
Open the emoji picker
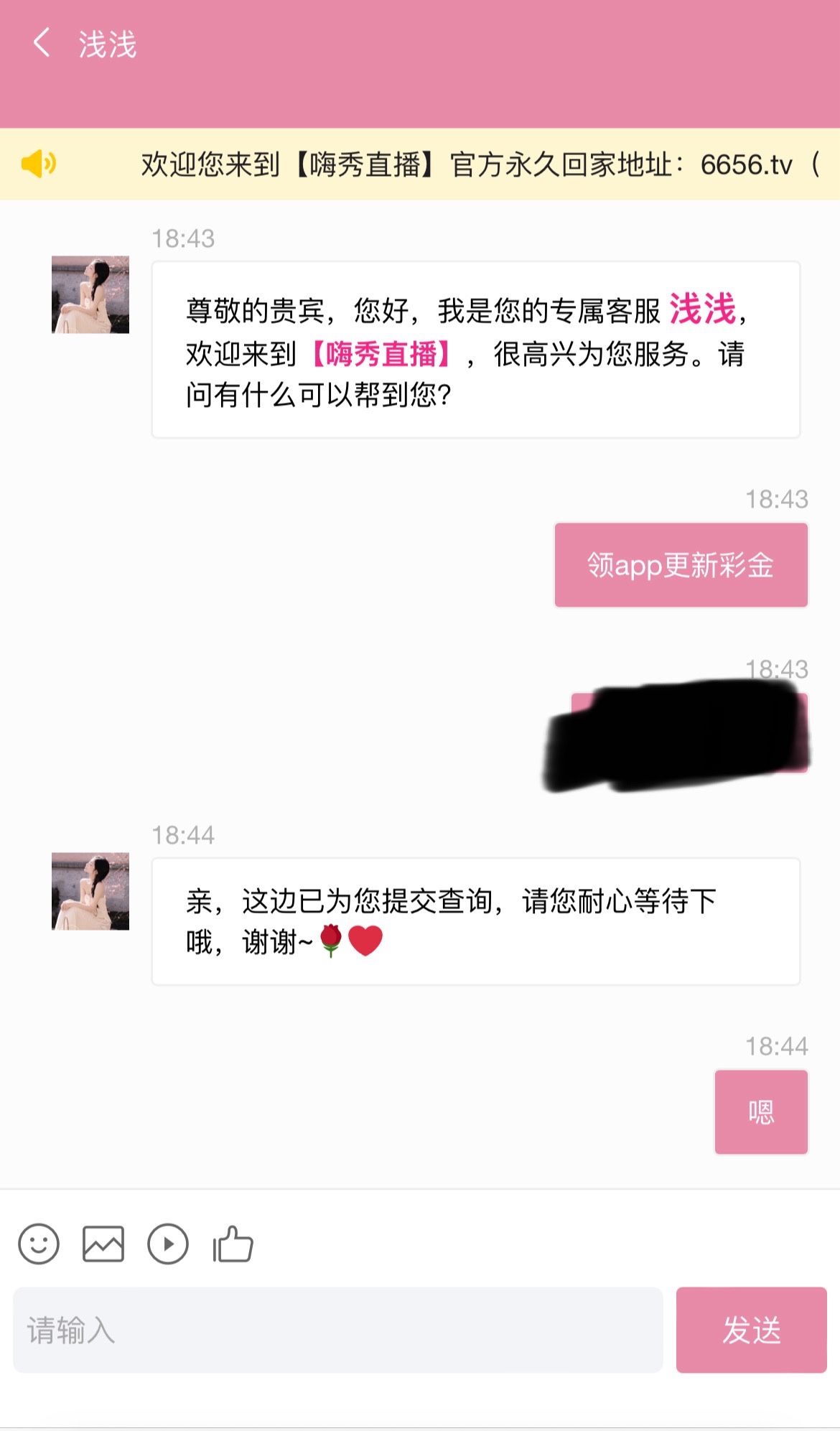(x=39, y=1244)
